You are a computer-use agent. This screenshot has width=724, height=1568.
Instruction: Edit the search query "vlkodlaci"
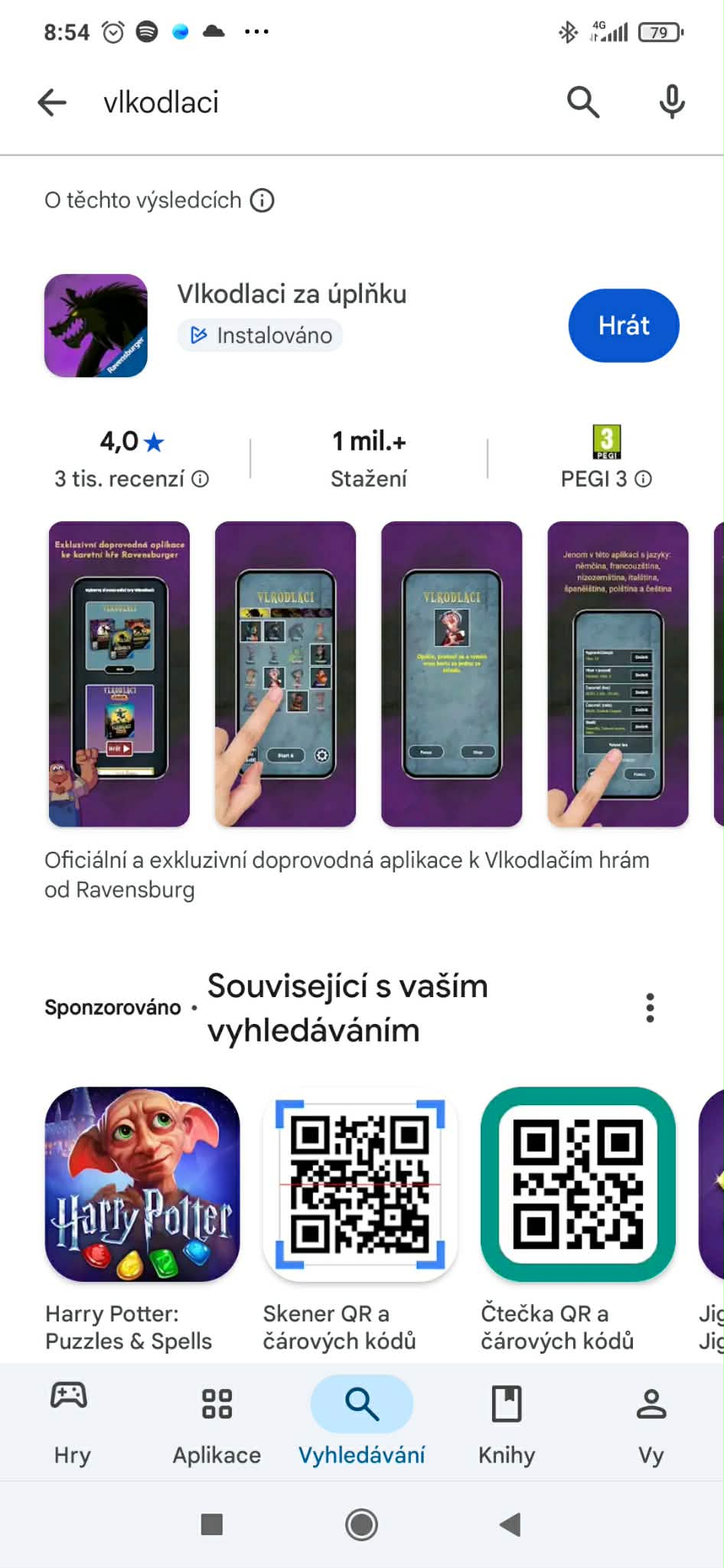(x=306, y=102)
